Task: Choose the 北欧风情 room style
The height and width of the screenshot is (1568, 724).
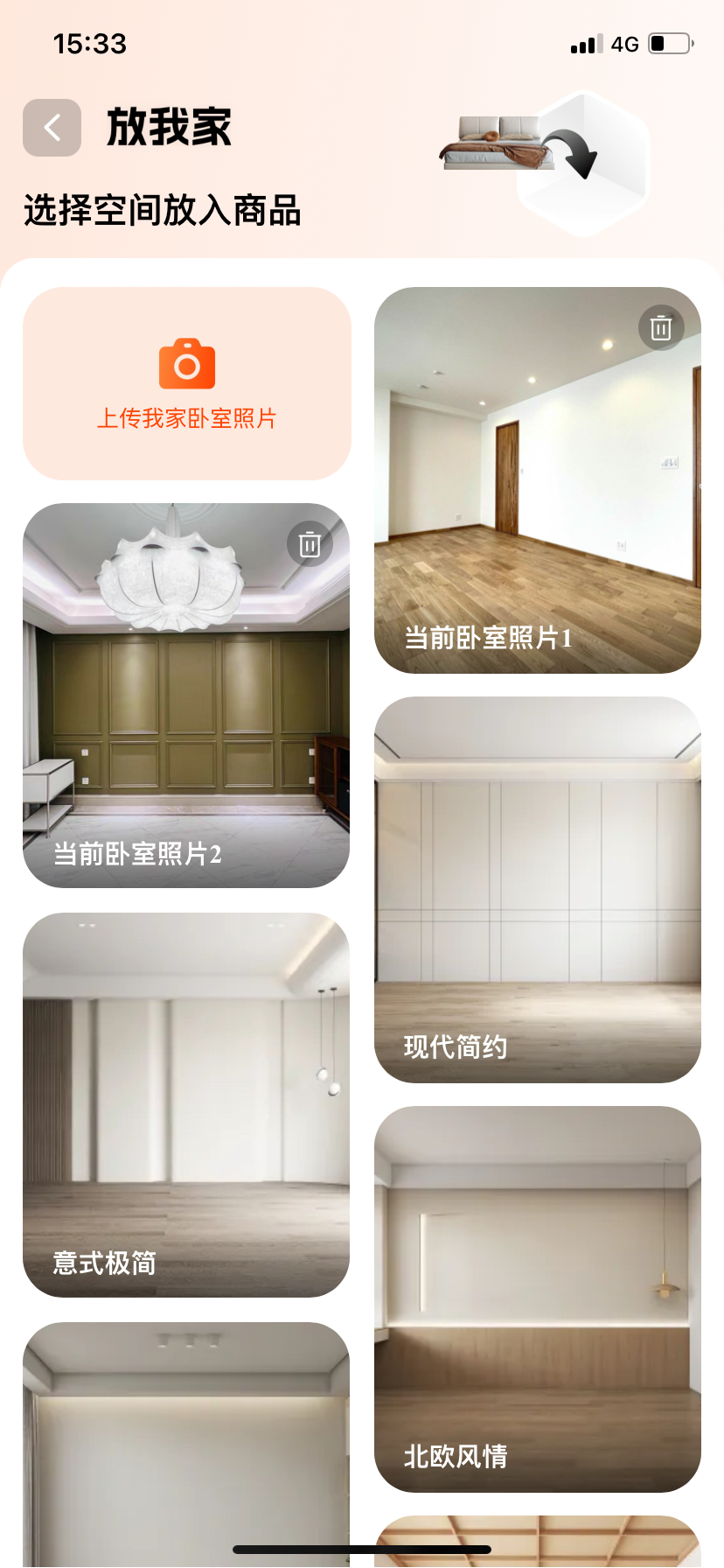Action: [537, 1298]
